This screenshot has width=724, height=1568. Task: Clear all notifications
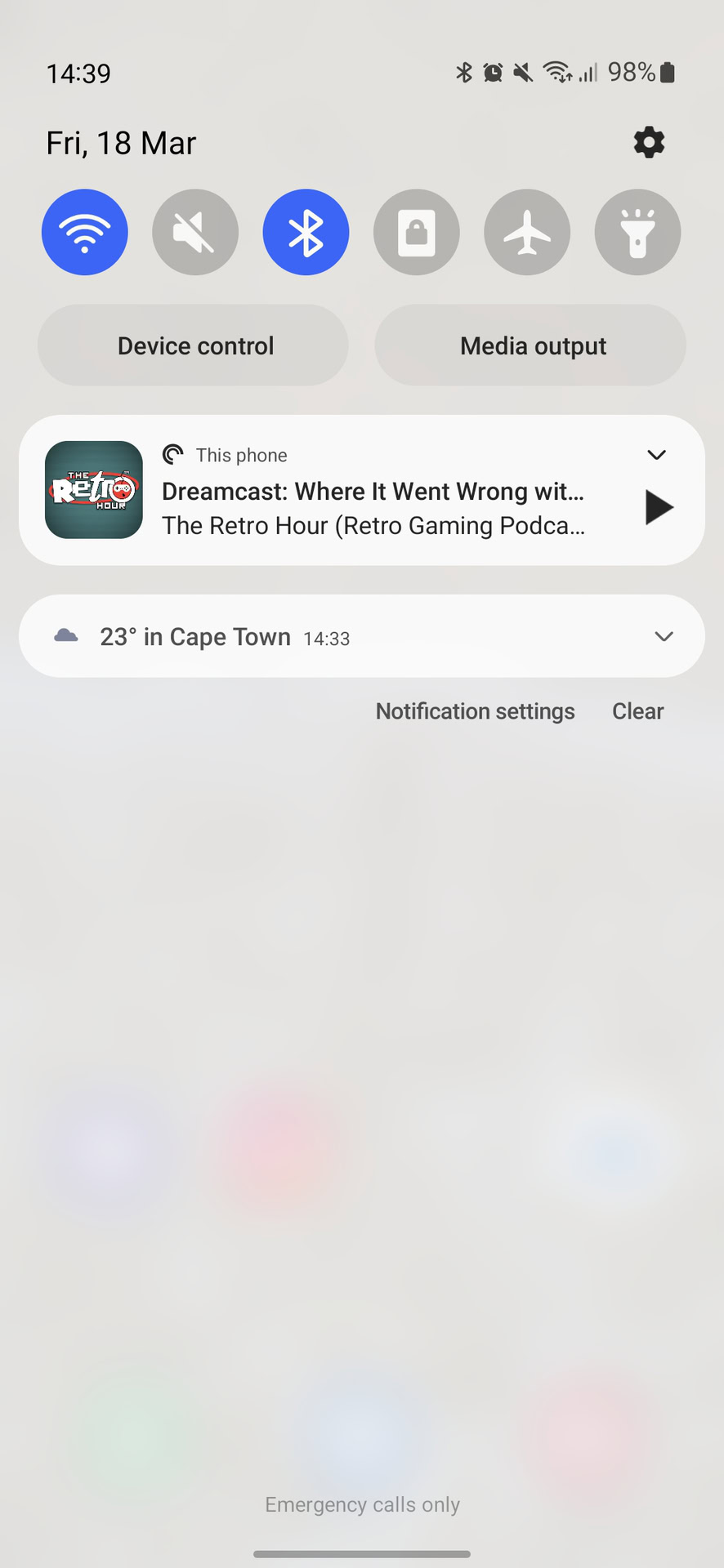tap(637, 711)
